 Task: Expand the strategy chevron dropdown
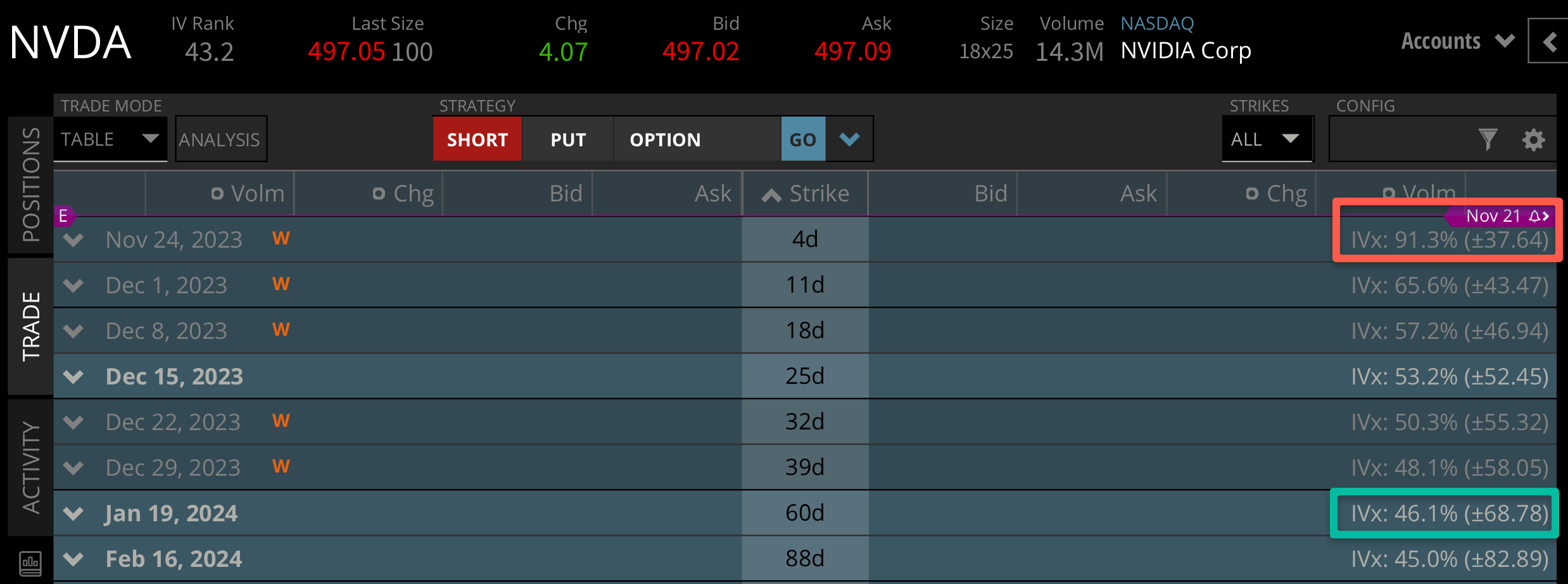[x=849, y=139]
